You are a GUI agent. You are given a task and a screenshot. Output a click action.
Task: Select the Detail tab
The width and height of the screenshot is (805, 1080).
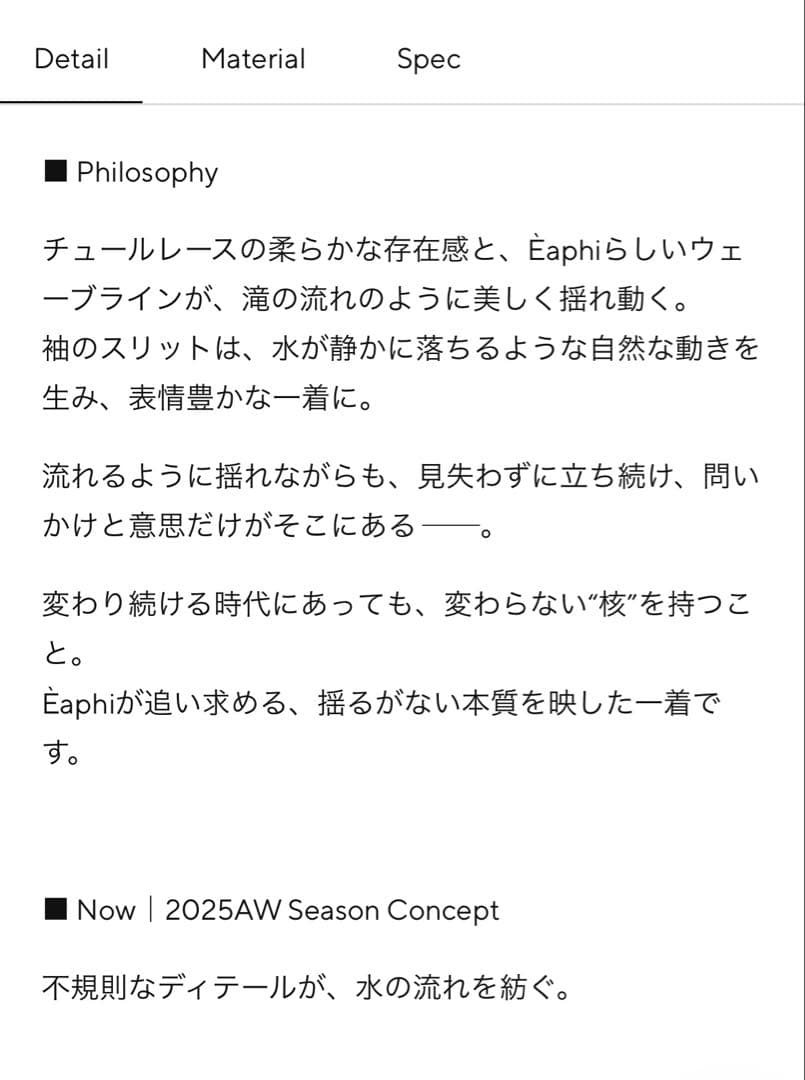(x=71, y=59)
